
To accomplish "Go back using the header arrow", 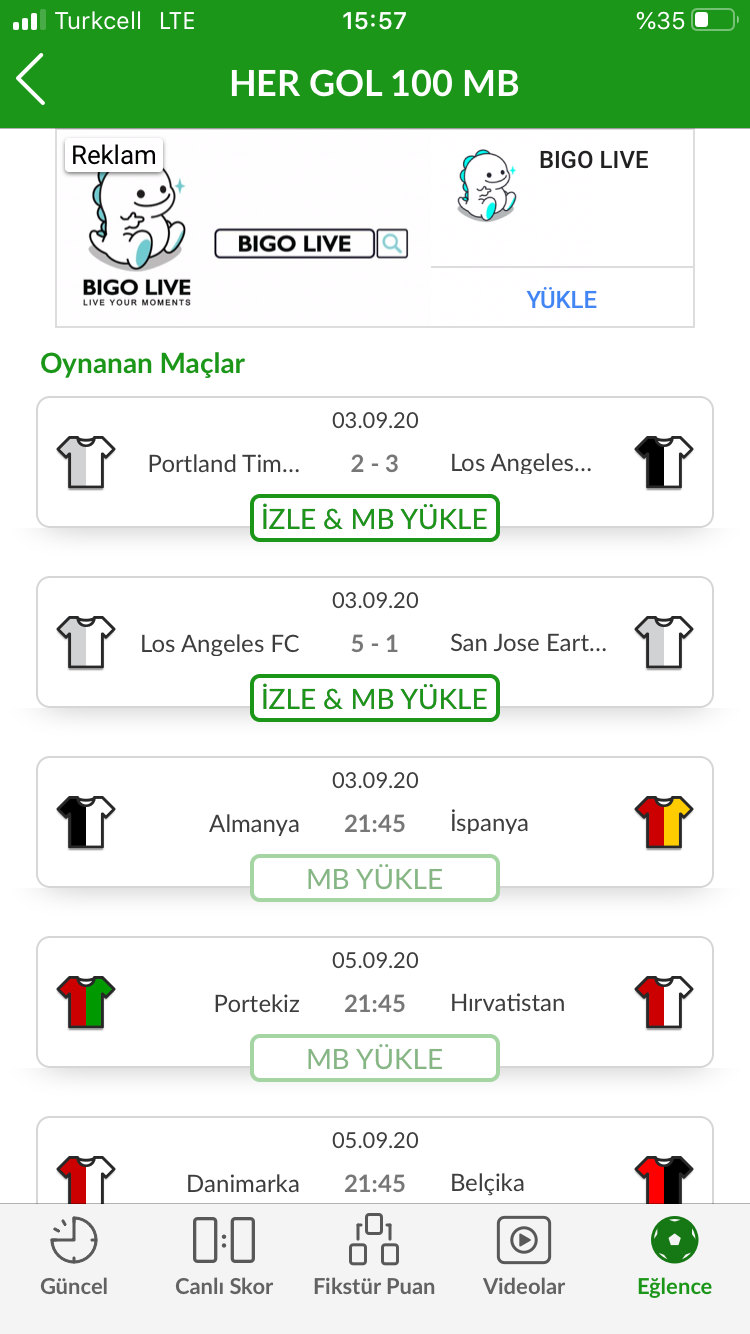I will pos(31,80).
